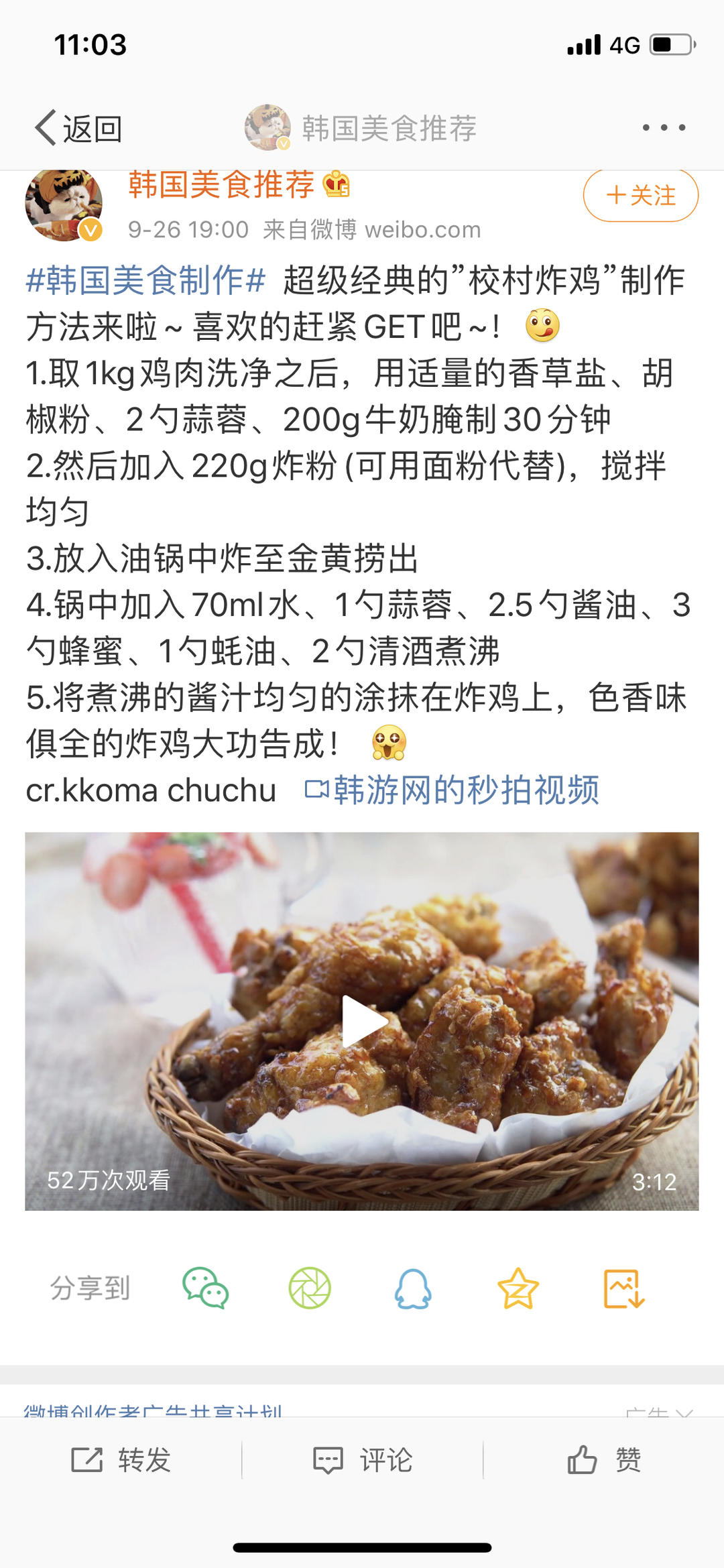The height and width of the screenshot is (1568, 724).
Task: Follow the account with +关注
Action: tap(640, 196)
